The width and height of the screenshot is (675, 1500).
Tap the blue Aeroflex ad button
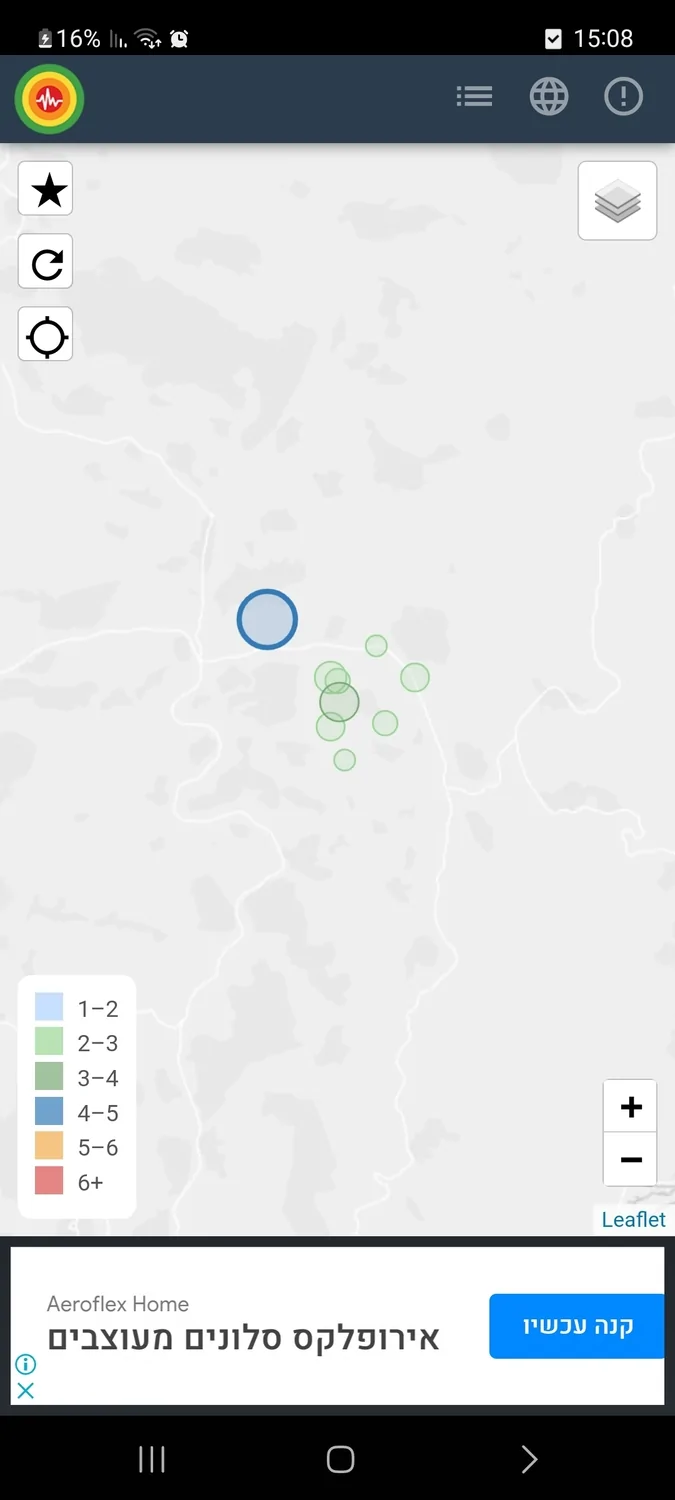tap(576, 1326)
